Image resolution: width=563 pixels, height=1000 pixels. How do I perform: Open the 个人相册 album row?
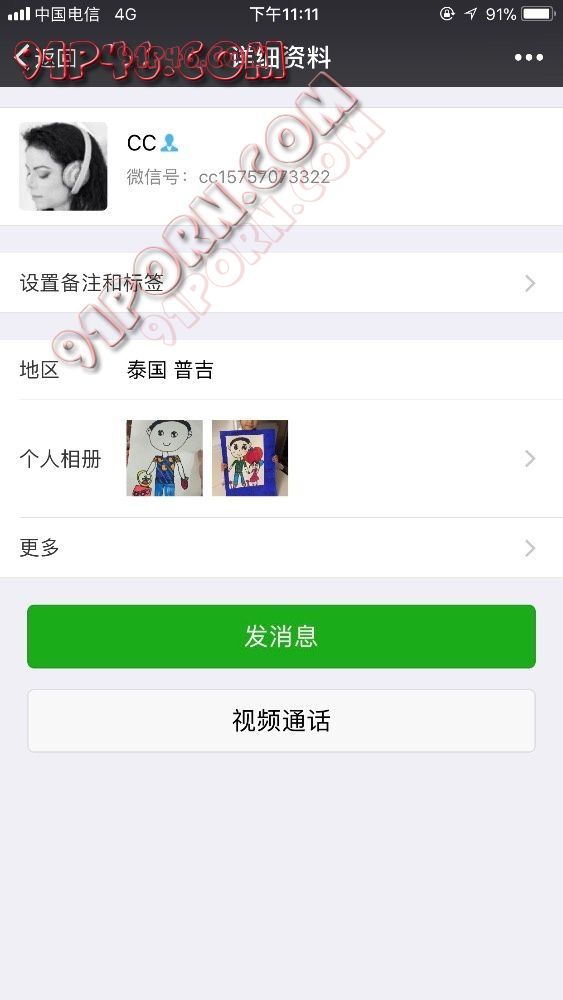pyautogui.click(x=281, y=459)
